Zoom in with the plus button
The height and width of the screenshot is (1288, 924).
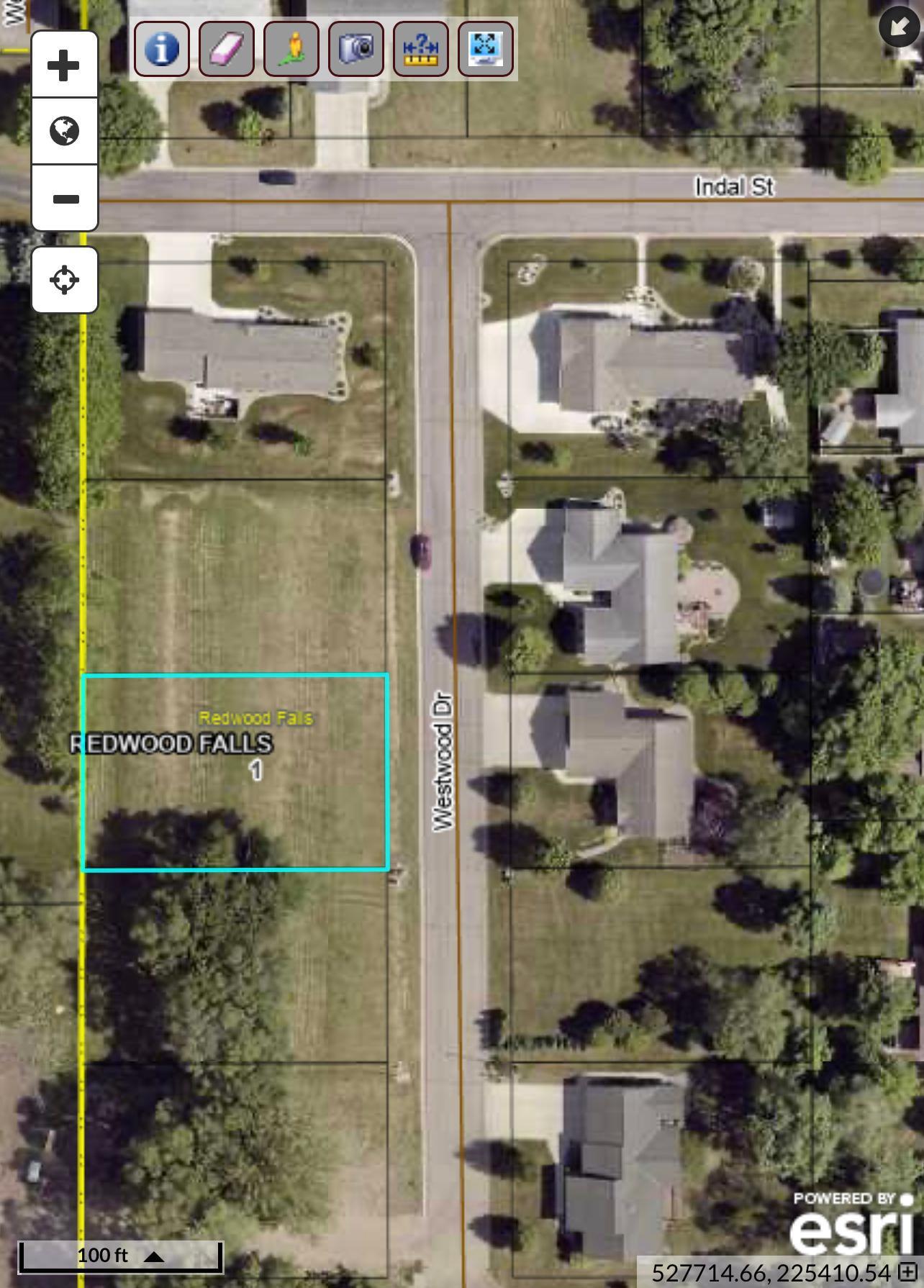[x=63, y=65]
